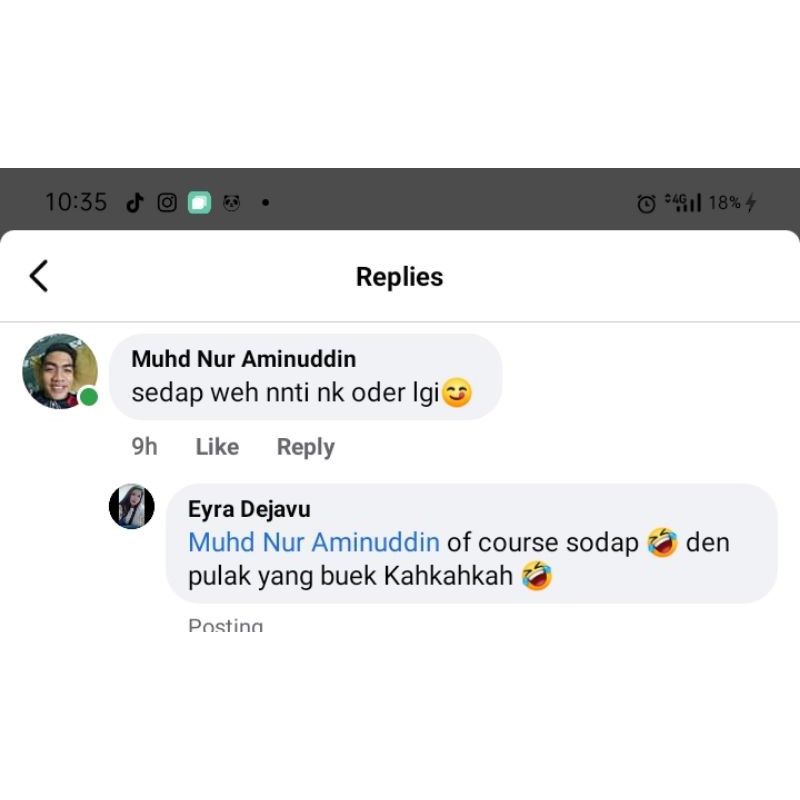Open Eyra Dejavu's profile picture
Screen dimensions: 800x800
tap(132, 506)
